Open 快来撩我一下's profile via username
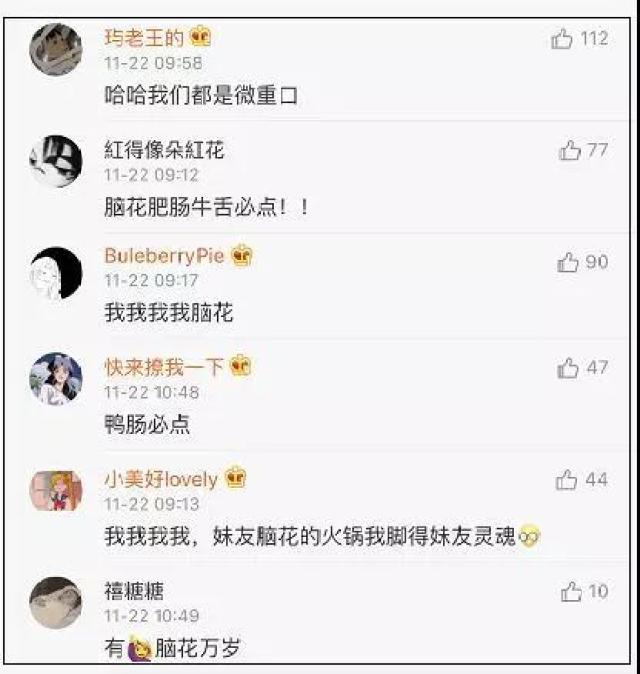 164,367
